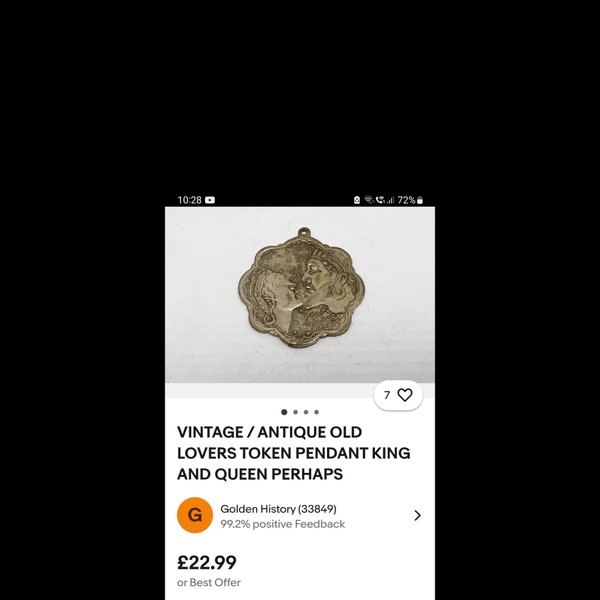600x600 pixels.
Task: Add item to watchlist with heart icon
Action: [x=404, y=395]
